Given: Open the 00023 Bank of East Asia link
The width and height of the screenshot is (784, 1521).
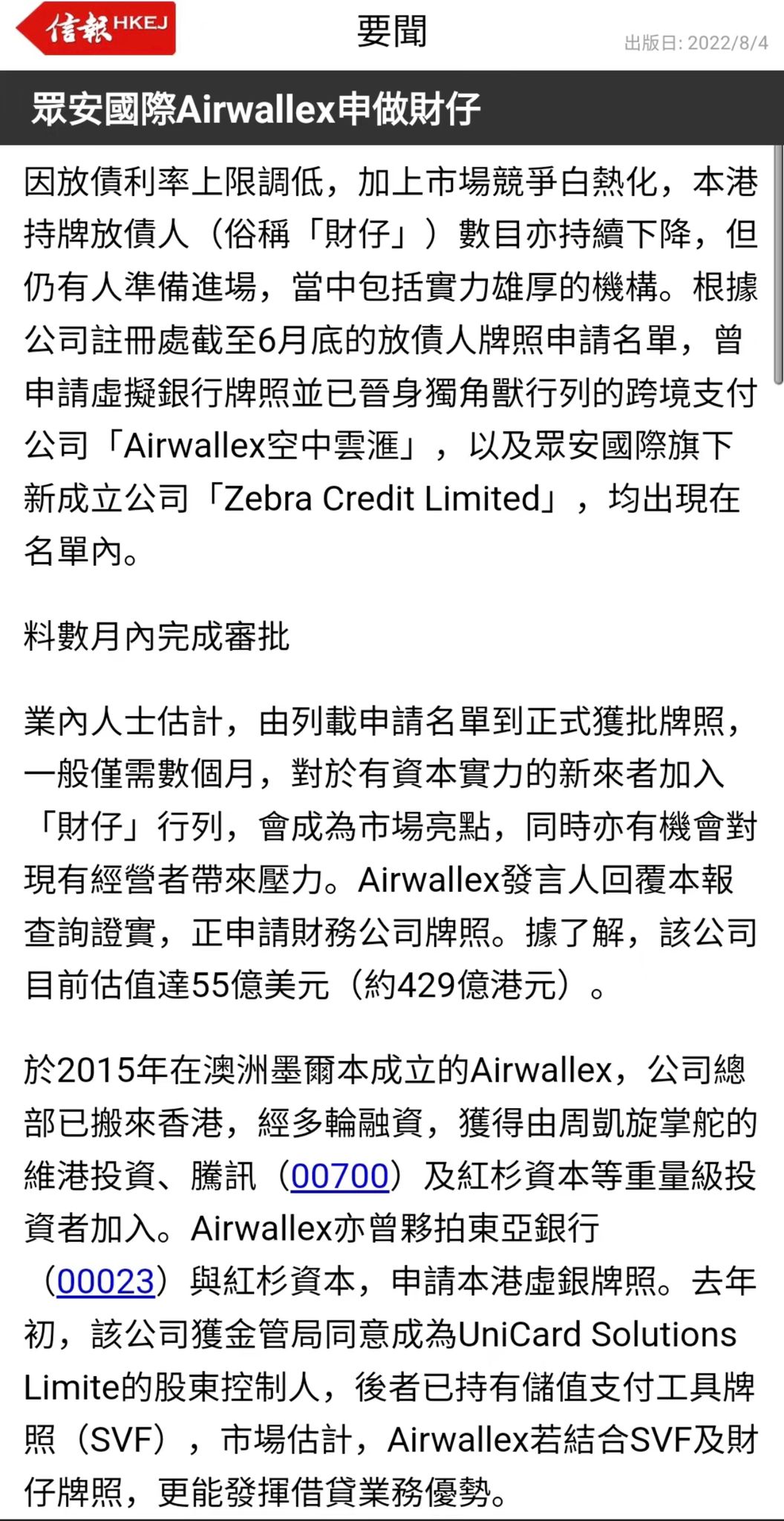Looking at the screenshot, I should 105,1282.
